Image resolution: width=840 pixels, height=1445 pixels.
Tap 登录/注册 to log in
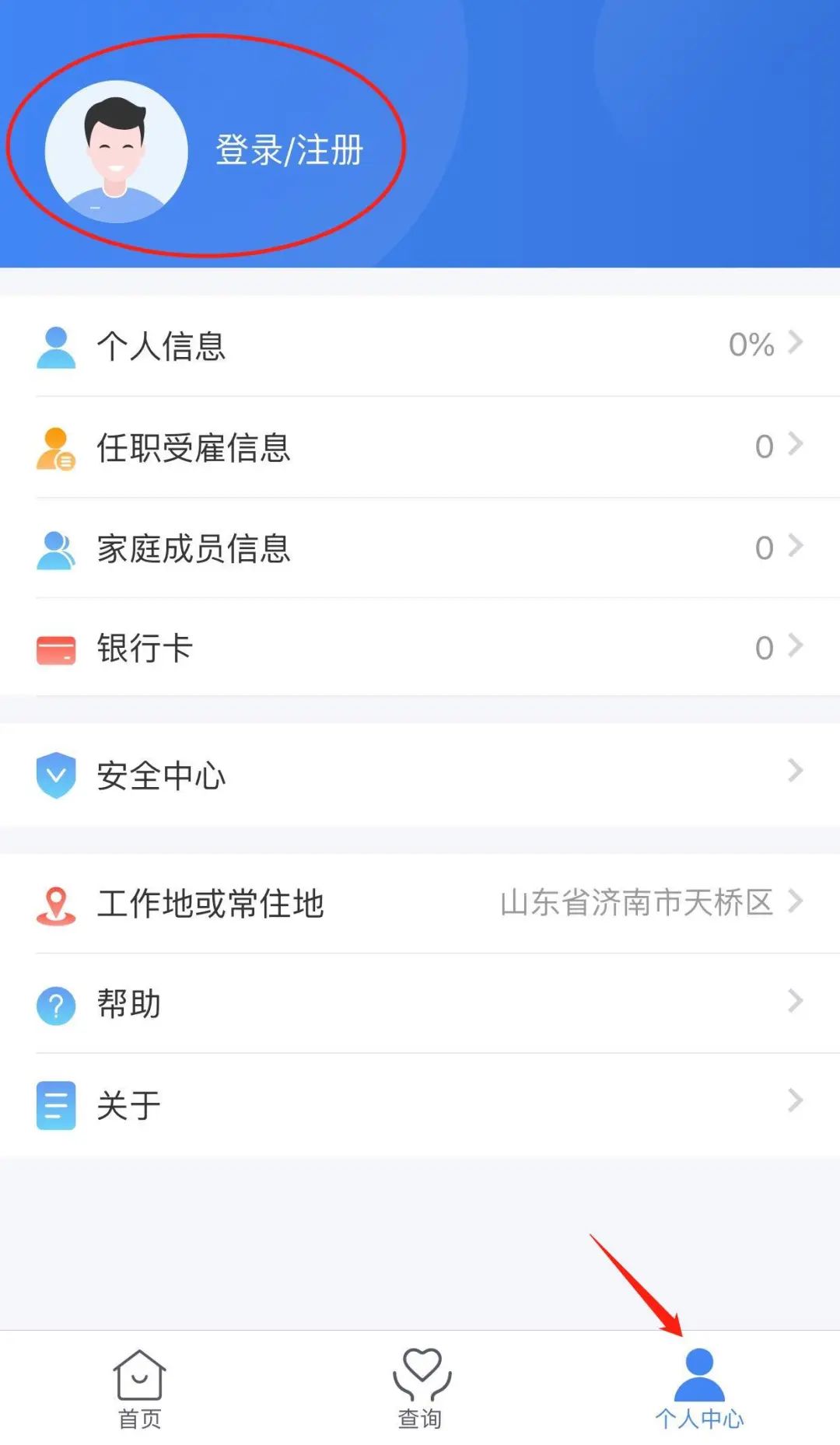coord(289,150)
